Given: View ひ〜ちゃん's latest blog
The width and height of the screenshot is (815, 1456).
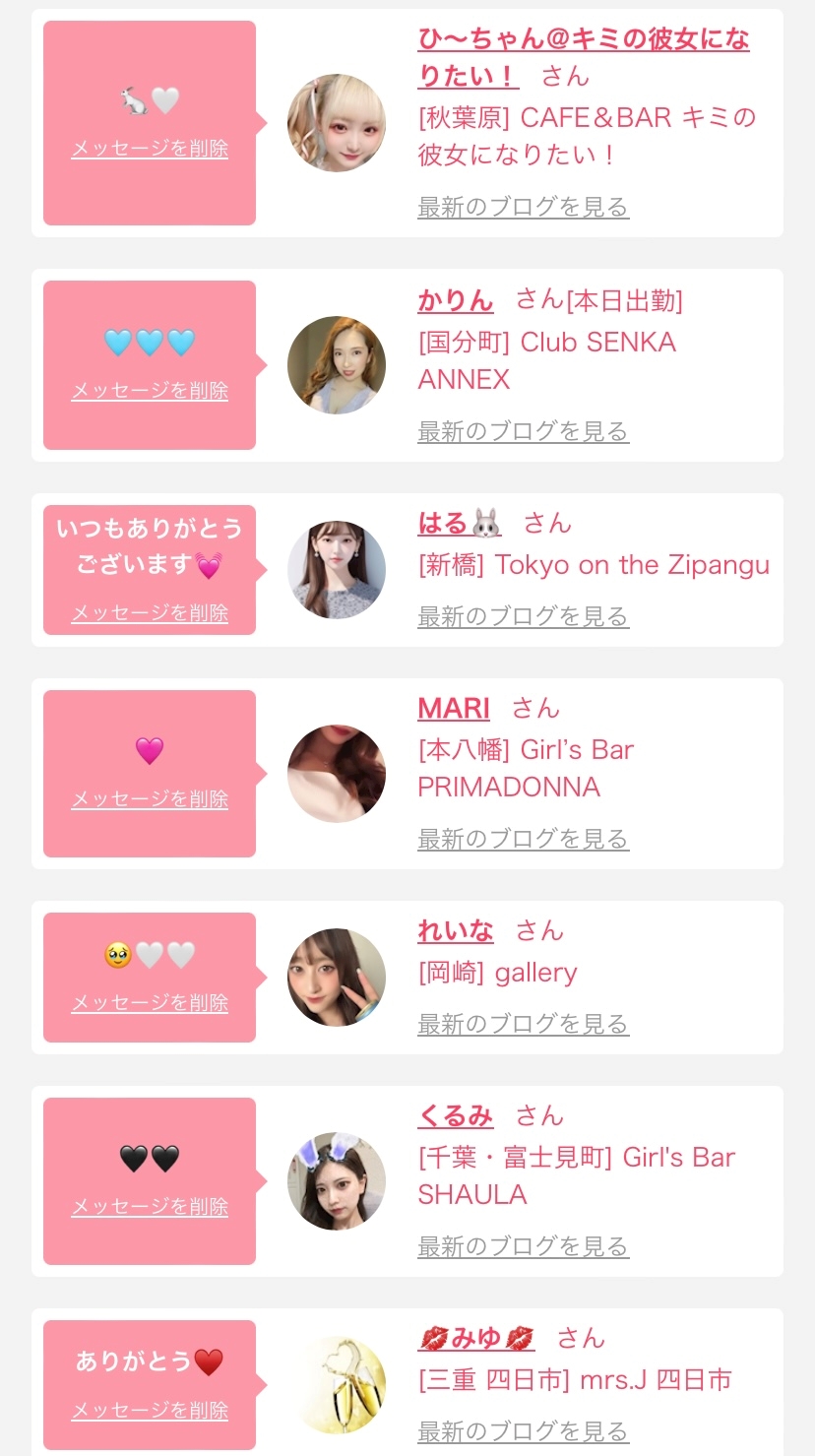Looking at the screenshot, I should (523, 208).
